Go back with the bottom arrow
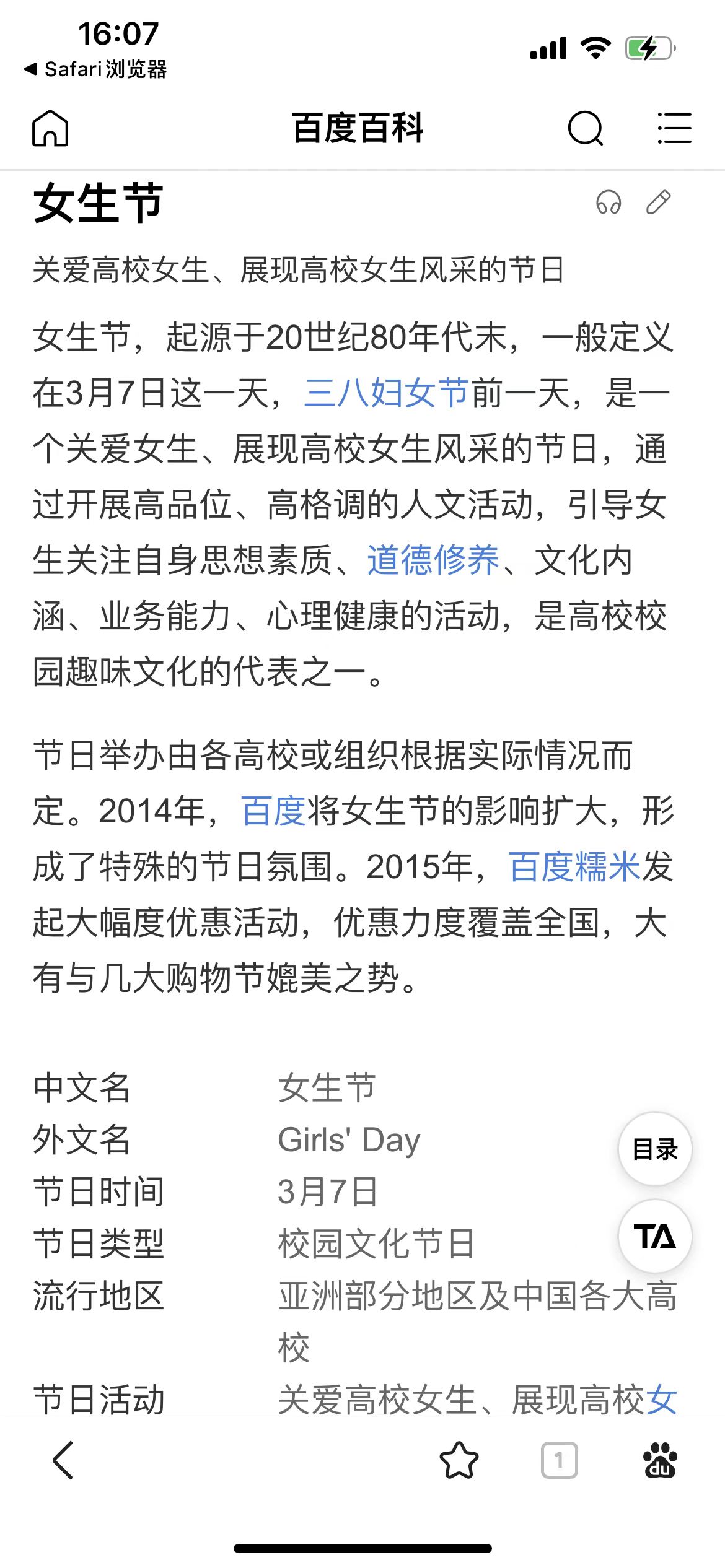 [64, 1460]
